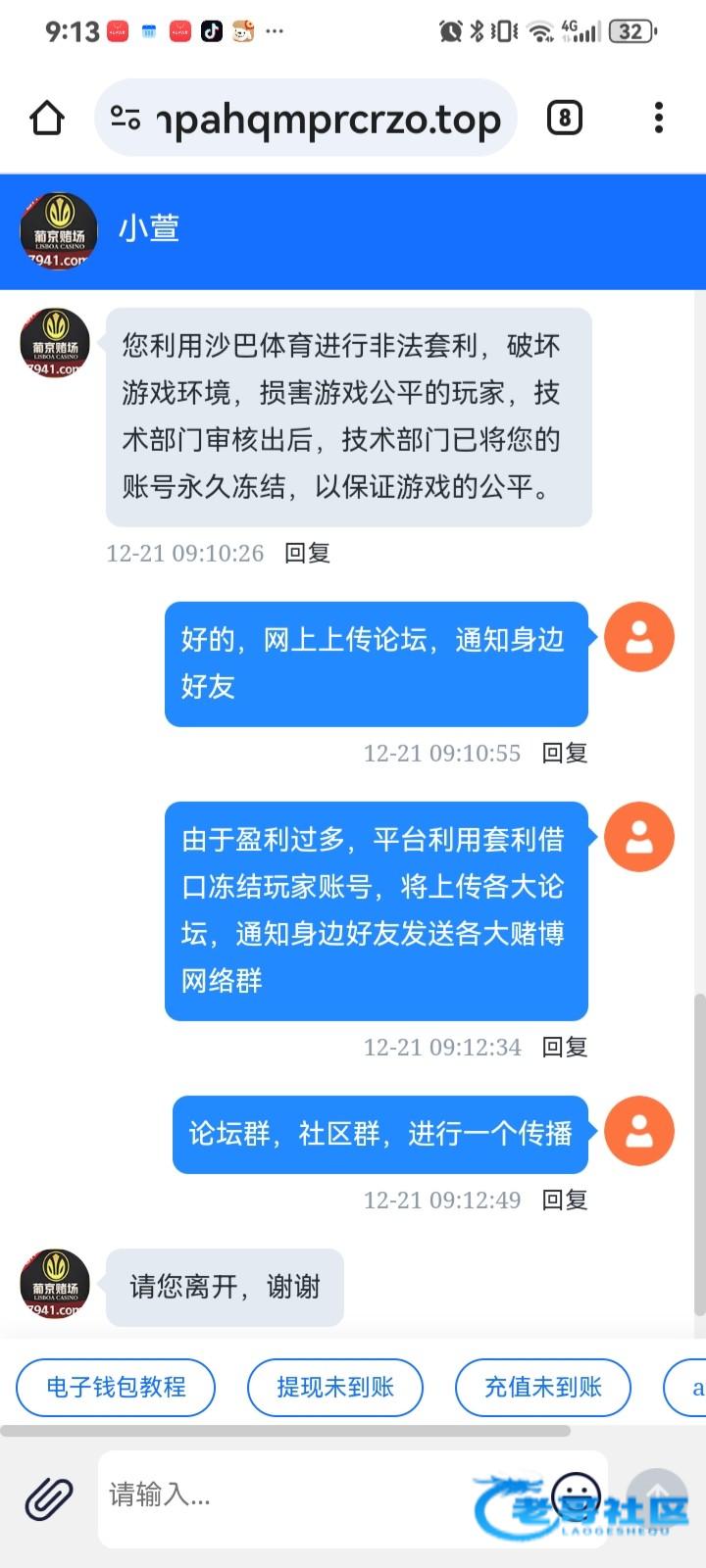The height and width of the screenshot is (1568, 706).
Task: Go to the browser home page
Action: click(47, 119)
